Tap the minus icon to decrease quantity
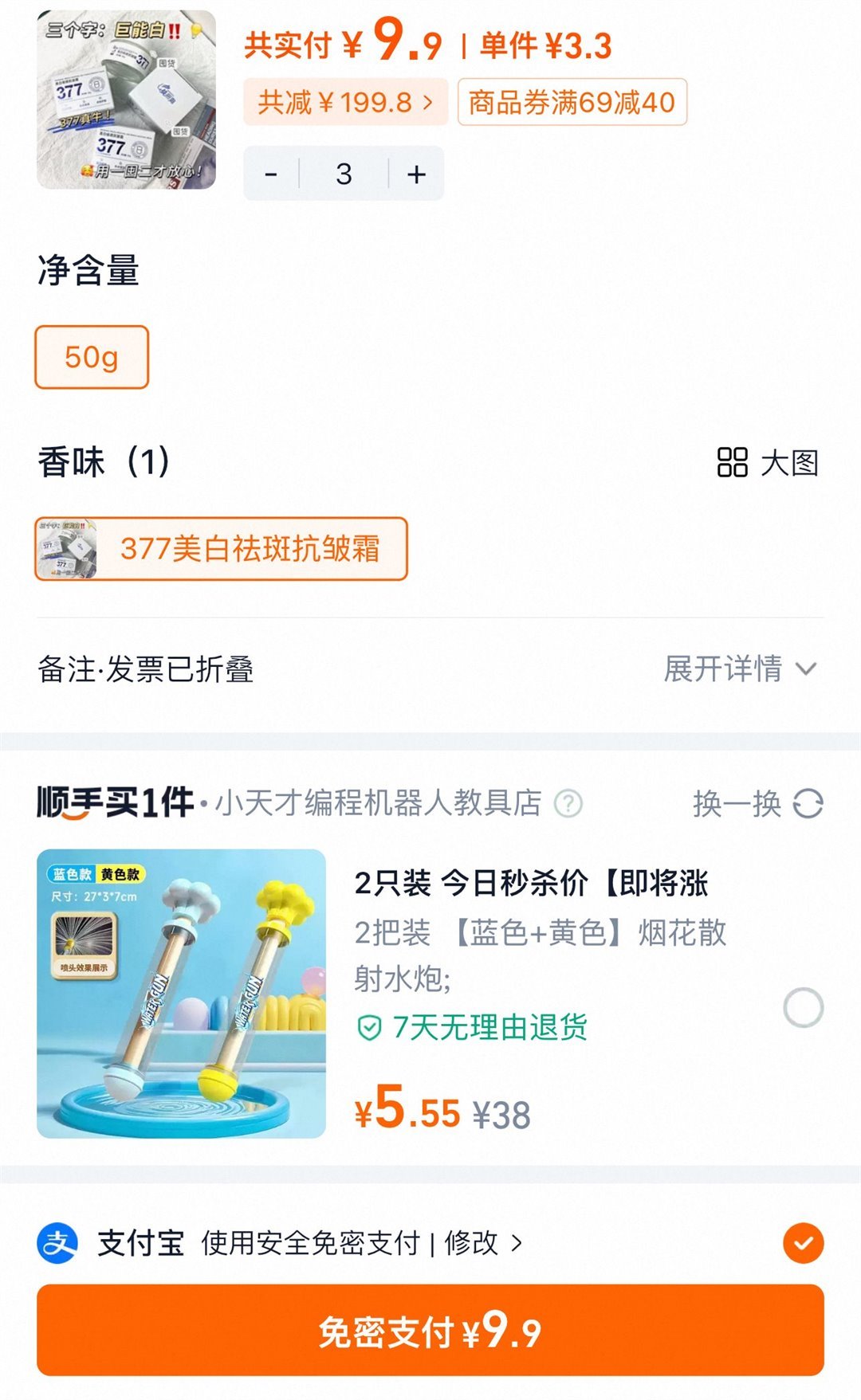861x1400 pixels. pyautogui.click(x=271, y=172)
